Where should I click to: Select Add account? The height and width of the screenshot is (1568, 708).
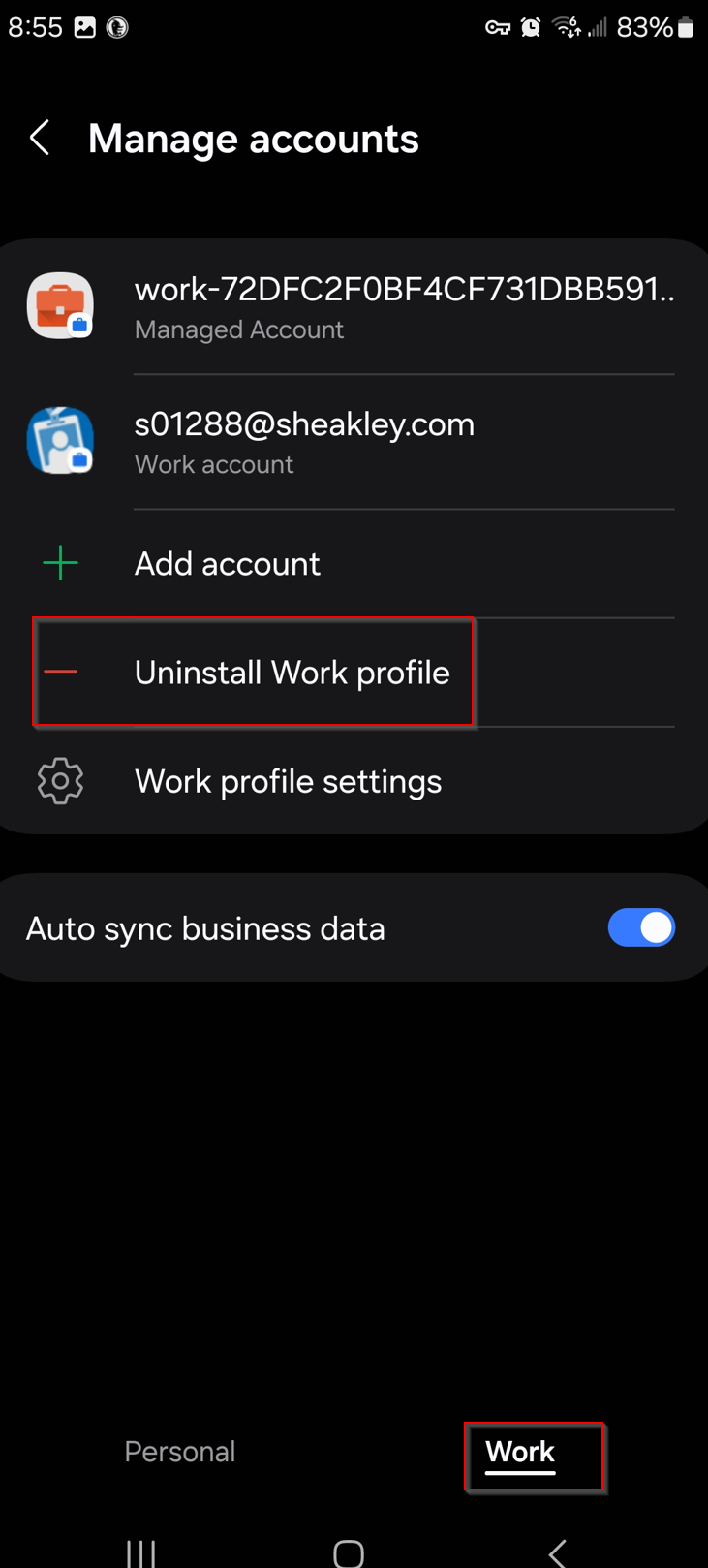tap(227, 562)
